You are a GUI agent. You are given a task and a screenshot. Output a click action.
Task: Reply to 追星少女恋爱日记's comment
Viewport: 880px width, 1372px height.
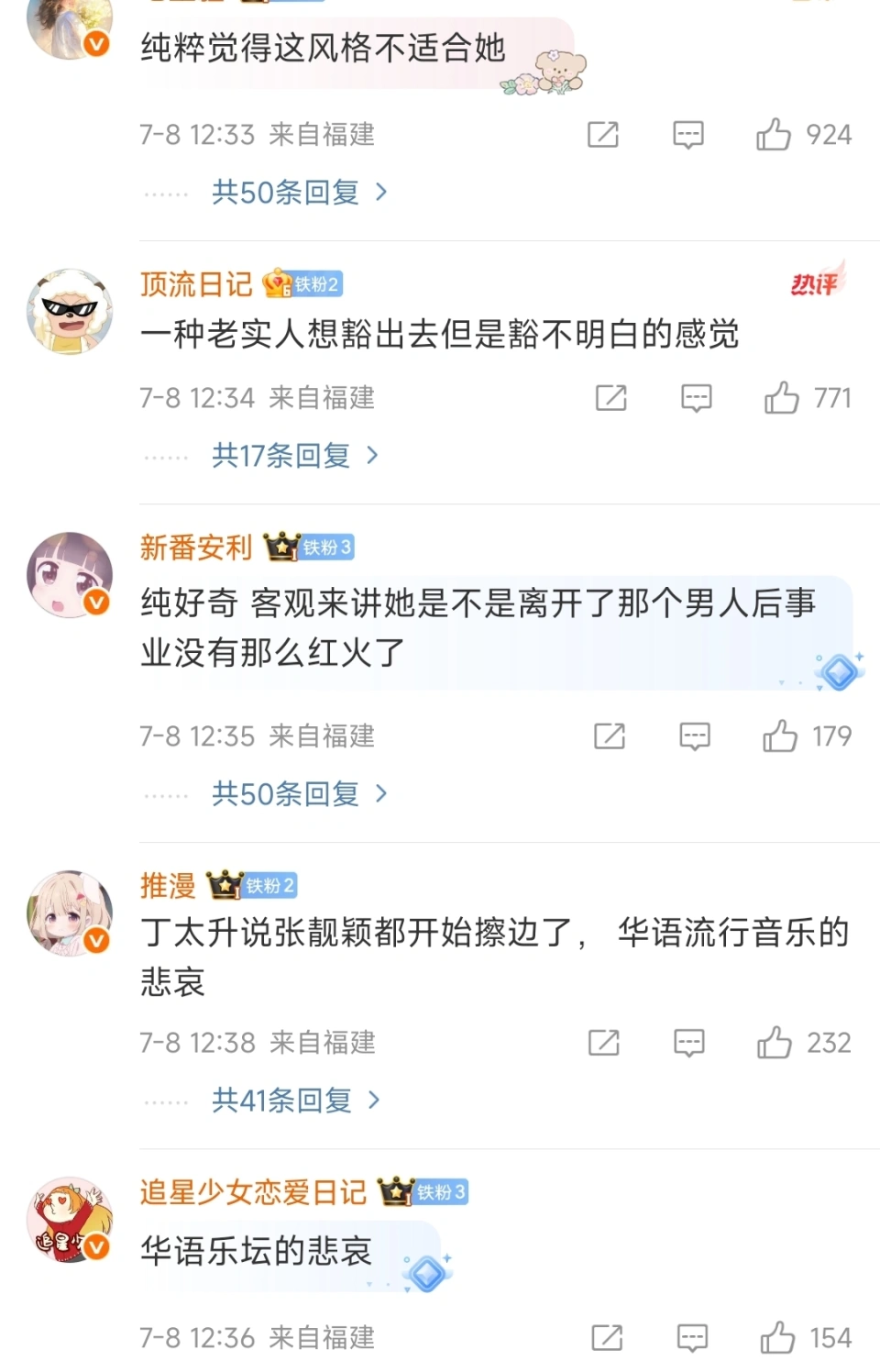[692, 1338]
